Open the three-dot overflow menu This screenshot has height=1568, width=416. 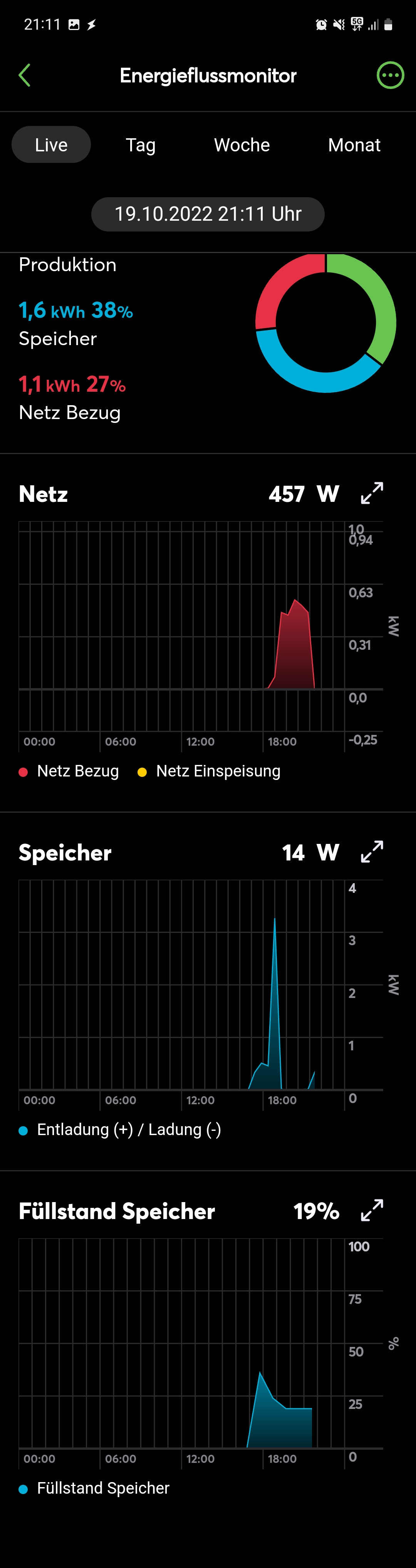click(391, 75)
